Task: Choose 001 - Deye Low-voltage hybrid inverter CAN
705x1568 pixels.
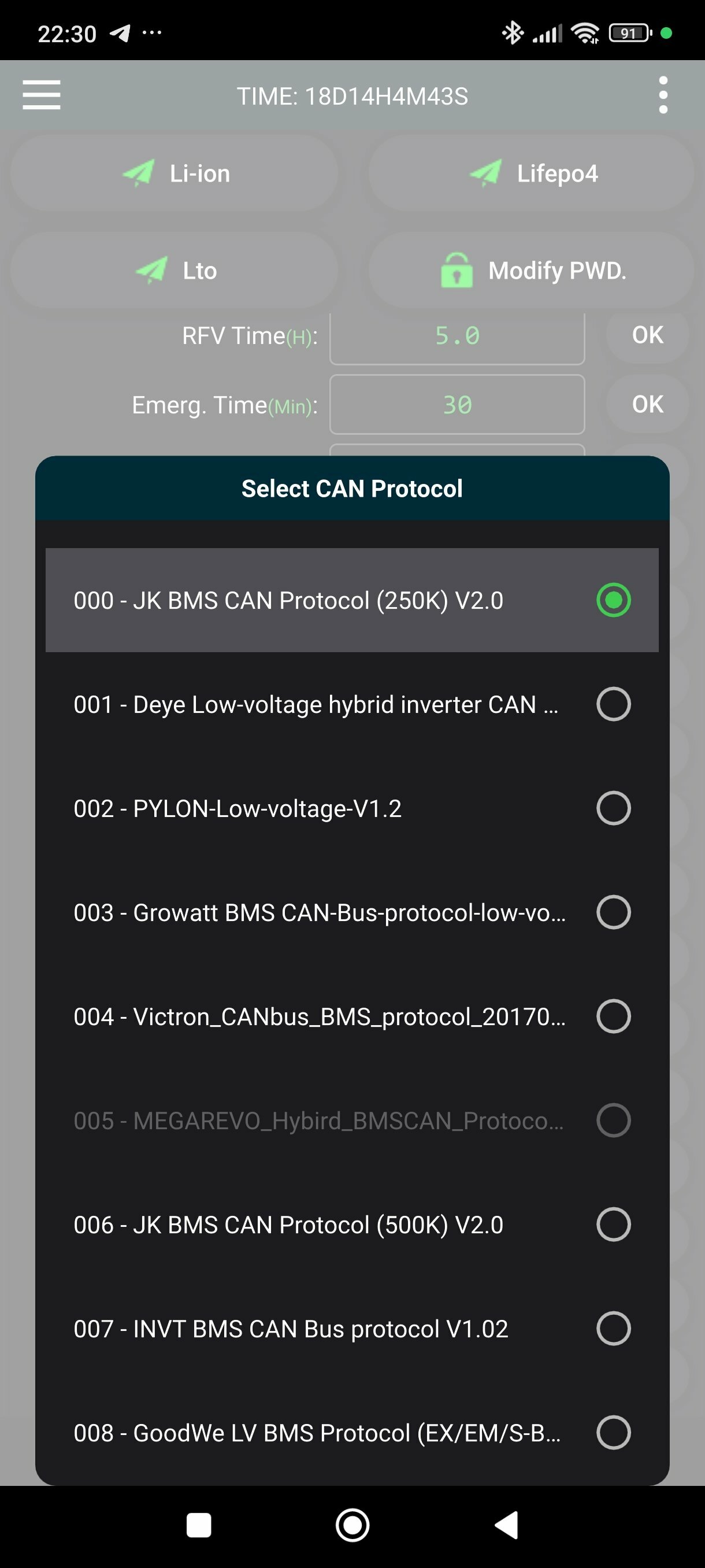Action: [351, 704]
